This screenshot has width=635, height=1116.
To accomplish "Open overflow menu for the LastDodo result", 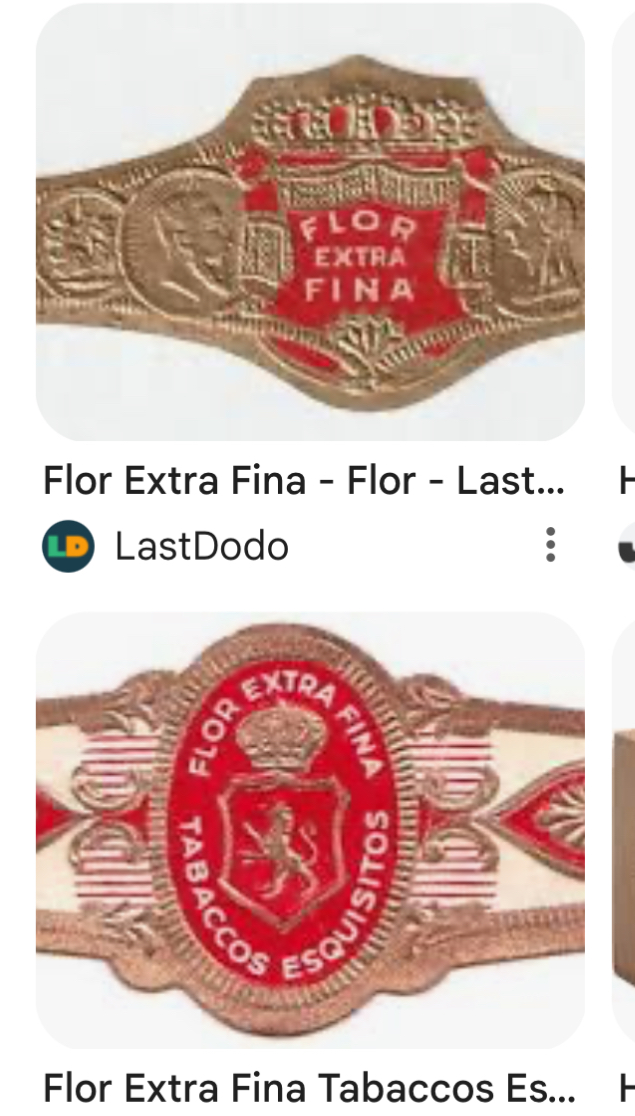I will coord(549,545).
